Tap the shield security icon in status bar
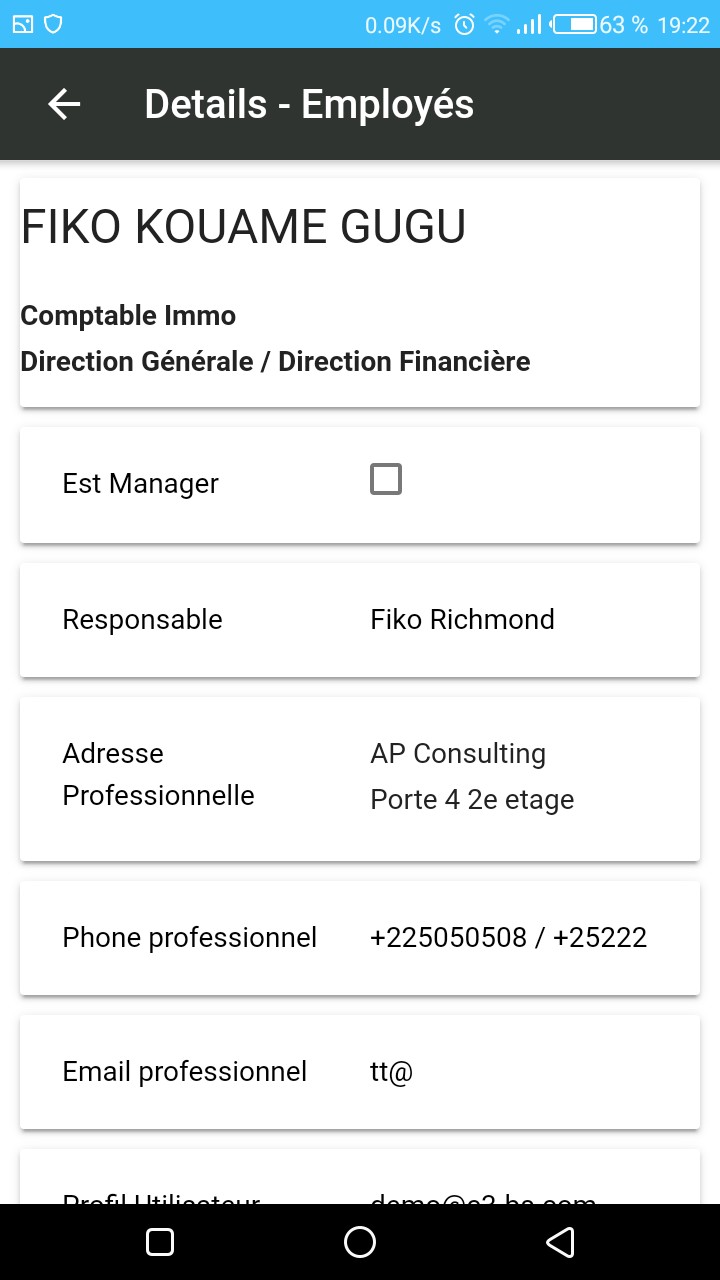Screen dimensions: 720x1280 tap(55, 22)
